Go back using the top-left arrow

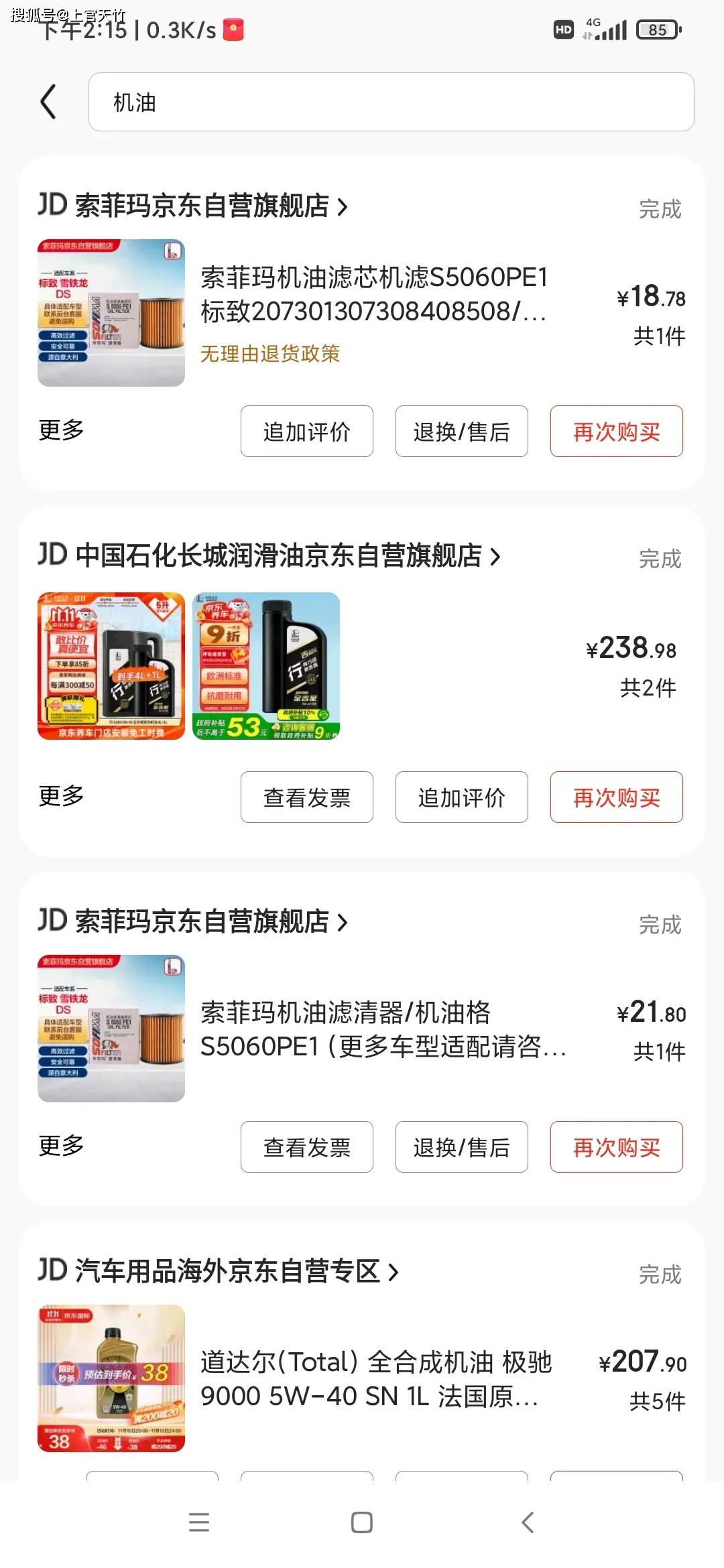[x=48, y=102]
